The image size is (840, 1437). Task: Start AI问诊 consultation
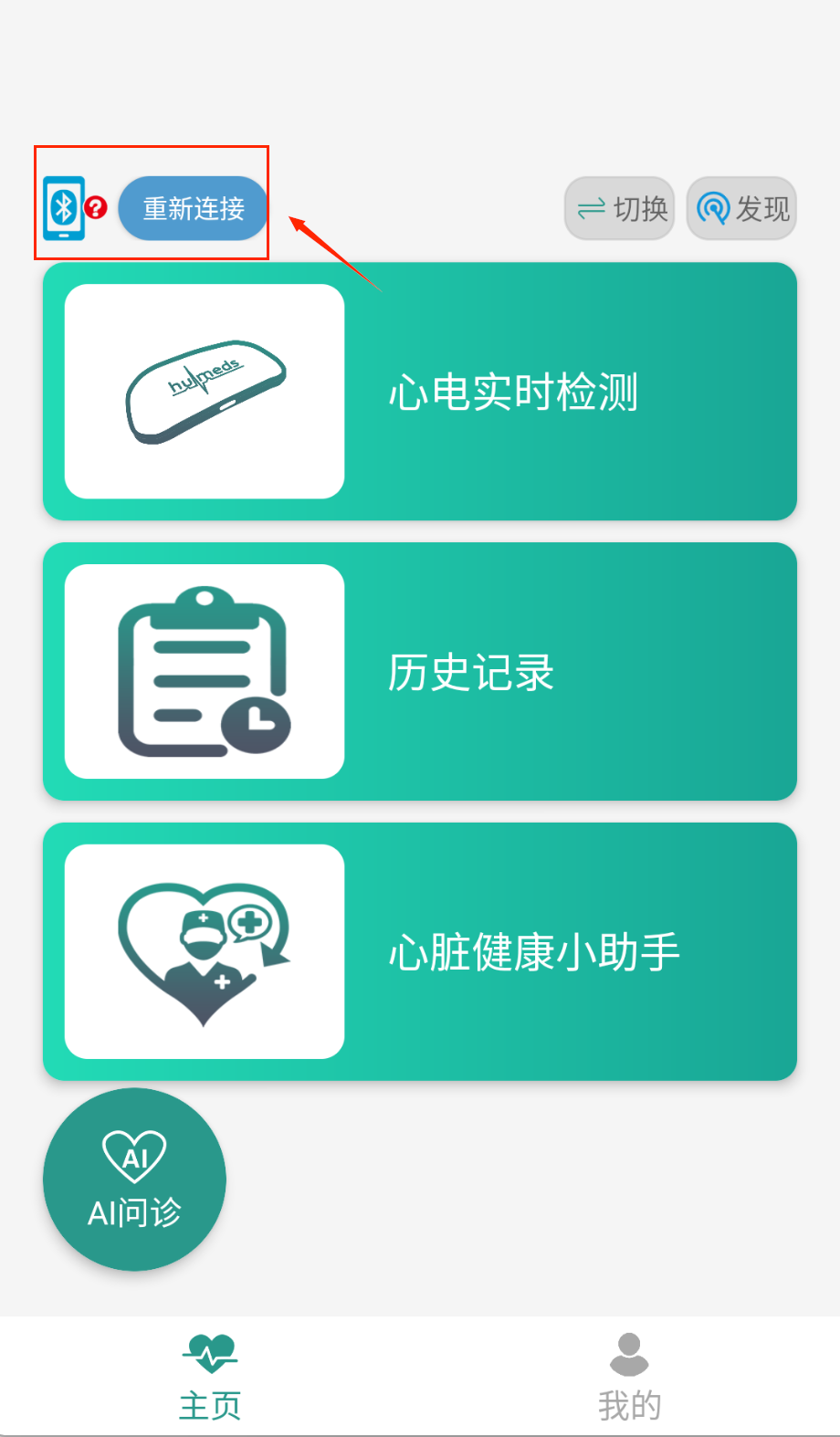tap(134, 1180)
